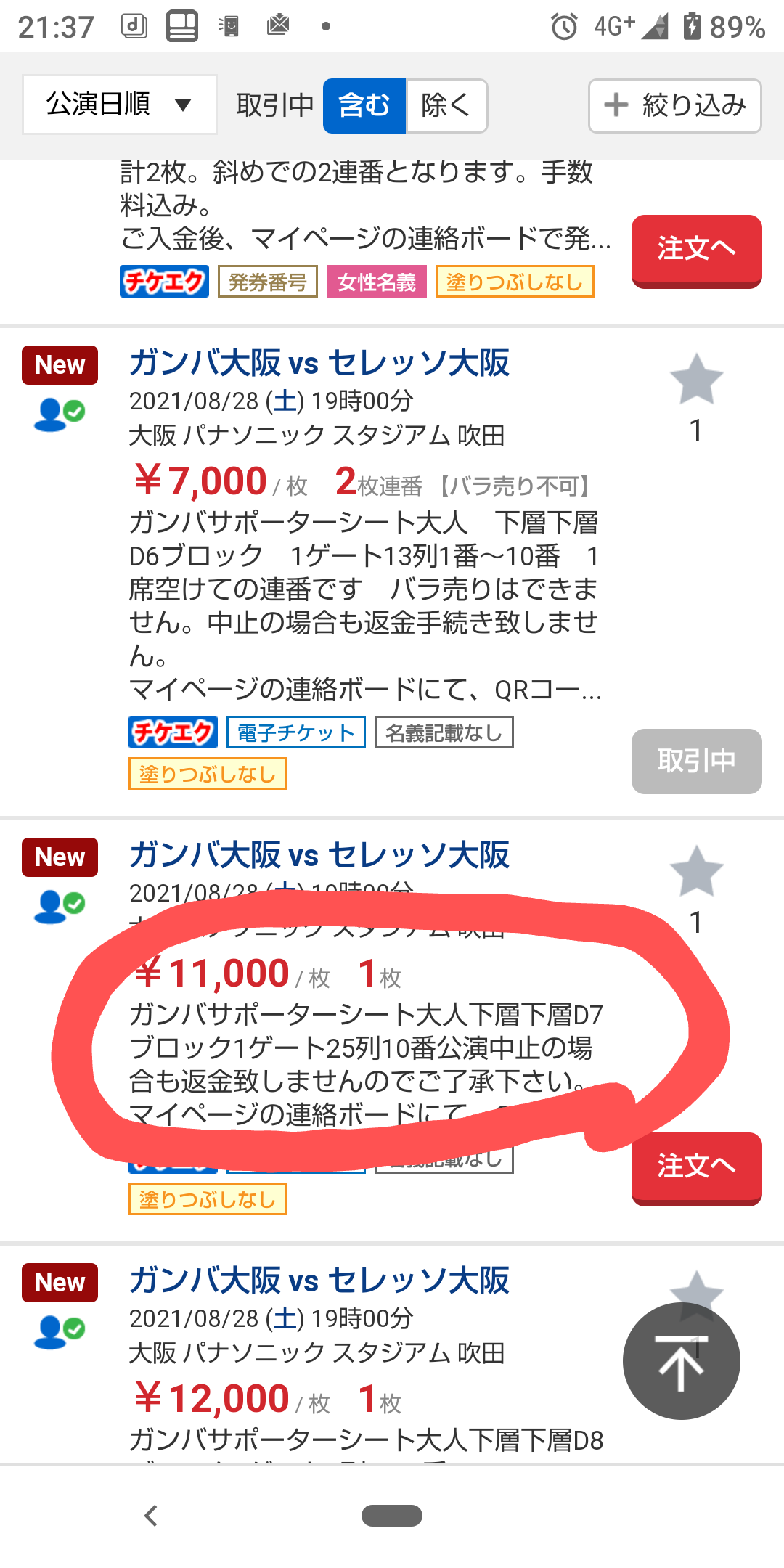Open the 公演日順 sort dropdown
This screenshot has width=784, height=1568.
click(x=120, y=105)
